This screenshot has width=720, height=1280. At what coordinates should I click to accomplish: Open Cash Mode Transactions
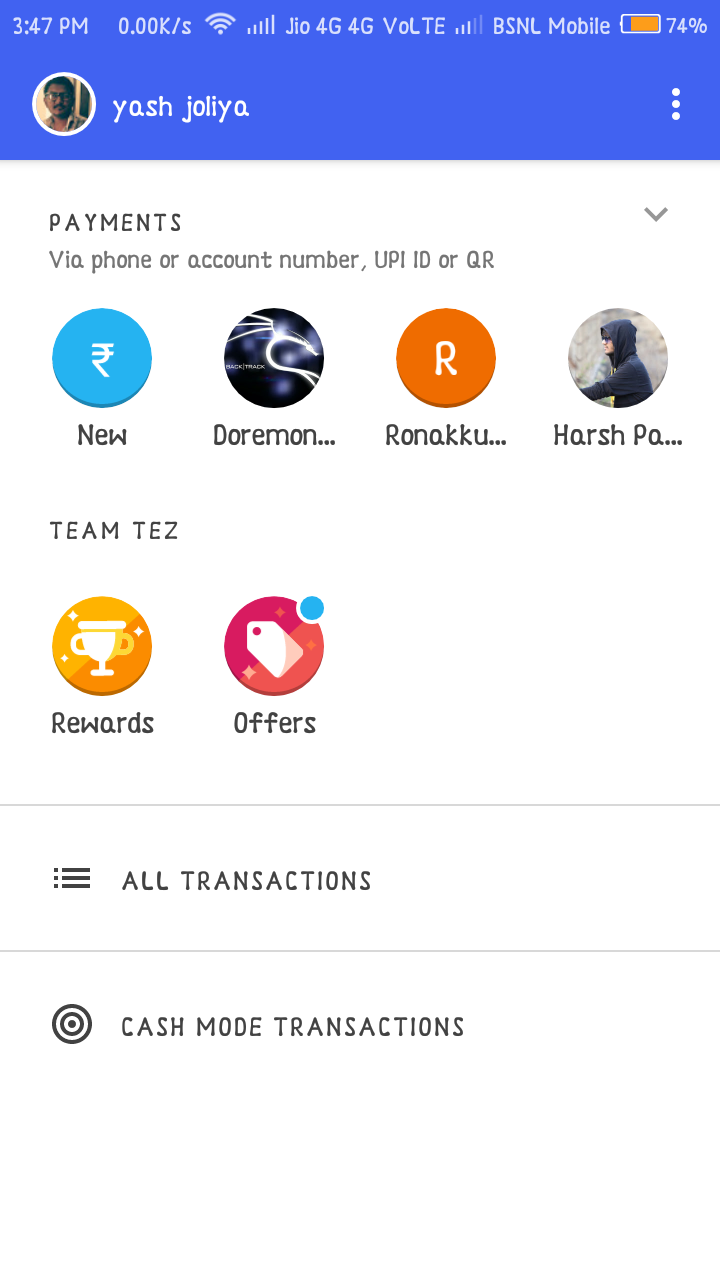tap(292, 1026)
